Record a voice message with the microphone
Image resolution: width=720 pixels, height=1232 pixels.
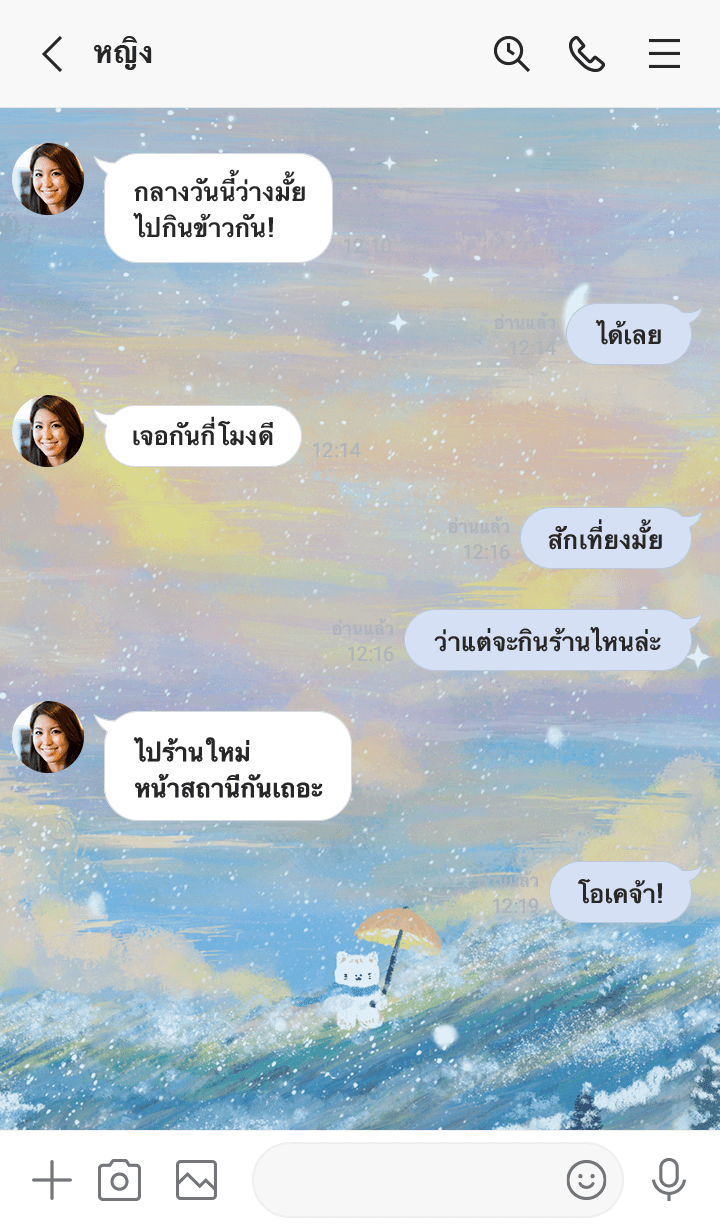(x=668, y=1181)
